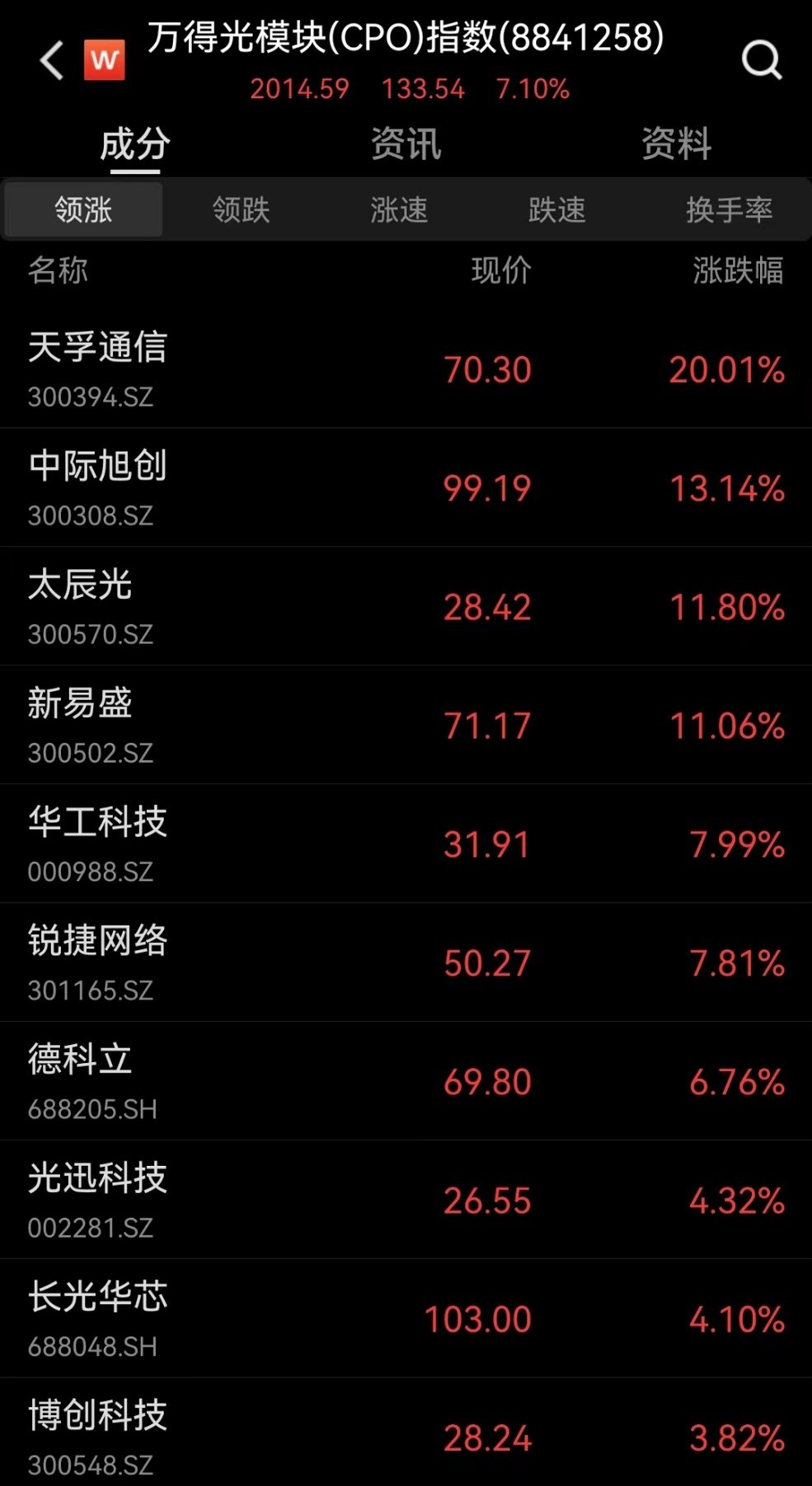This screenshot has width=812, height=1486.
Task: Switch to the 资料 tab
Action: click(x=676, y=143)
